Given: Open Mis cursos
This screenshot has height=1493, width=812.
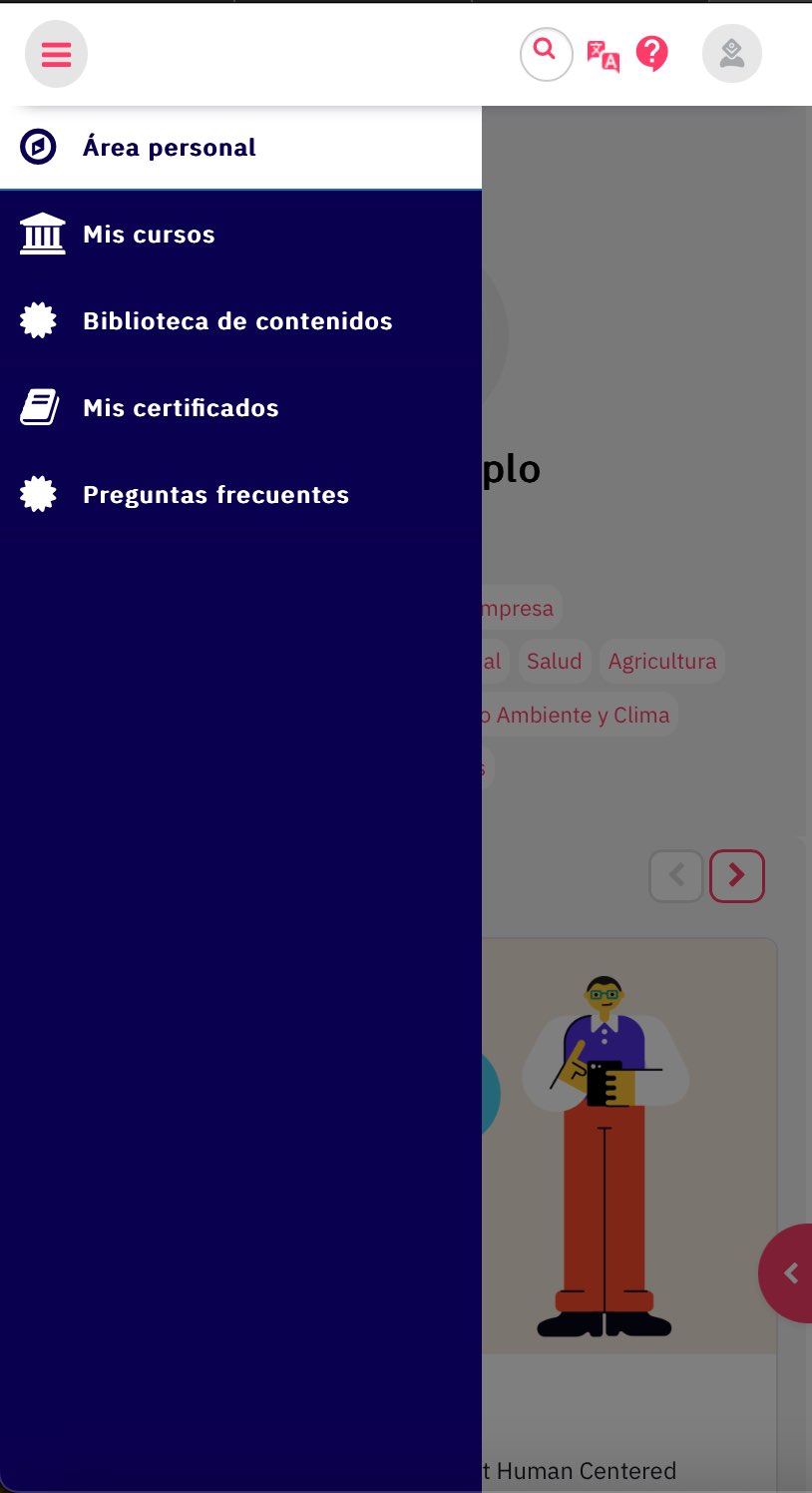Looking at the screenshot, I should (149, 235).
